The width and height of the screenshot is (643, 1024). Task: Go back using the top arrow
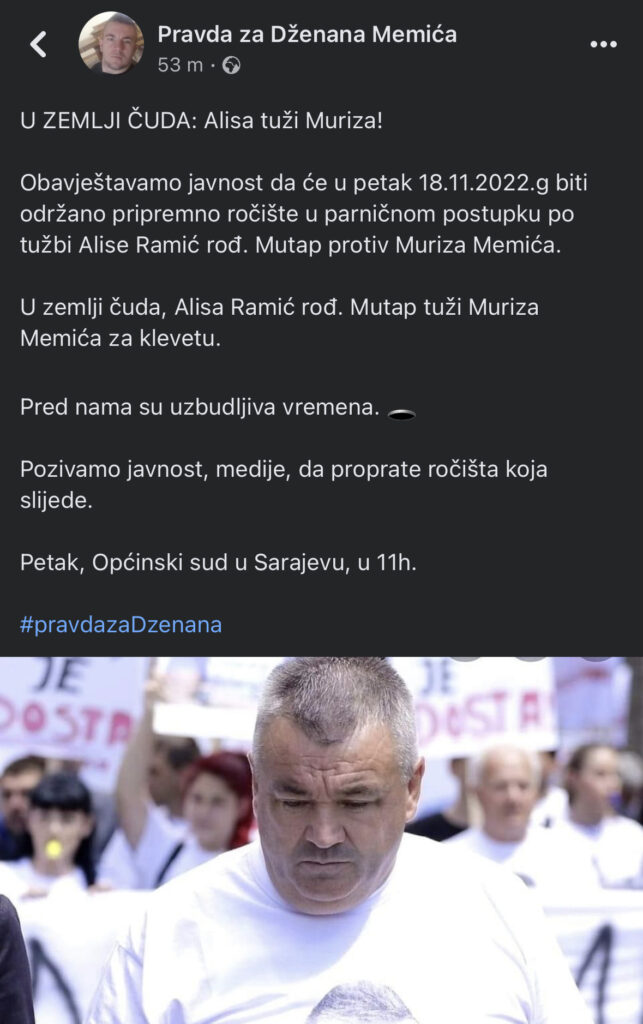point(39,44)
